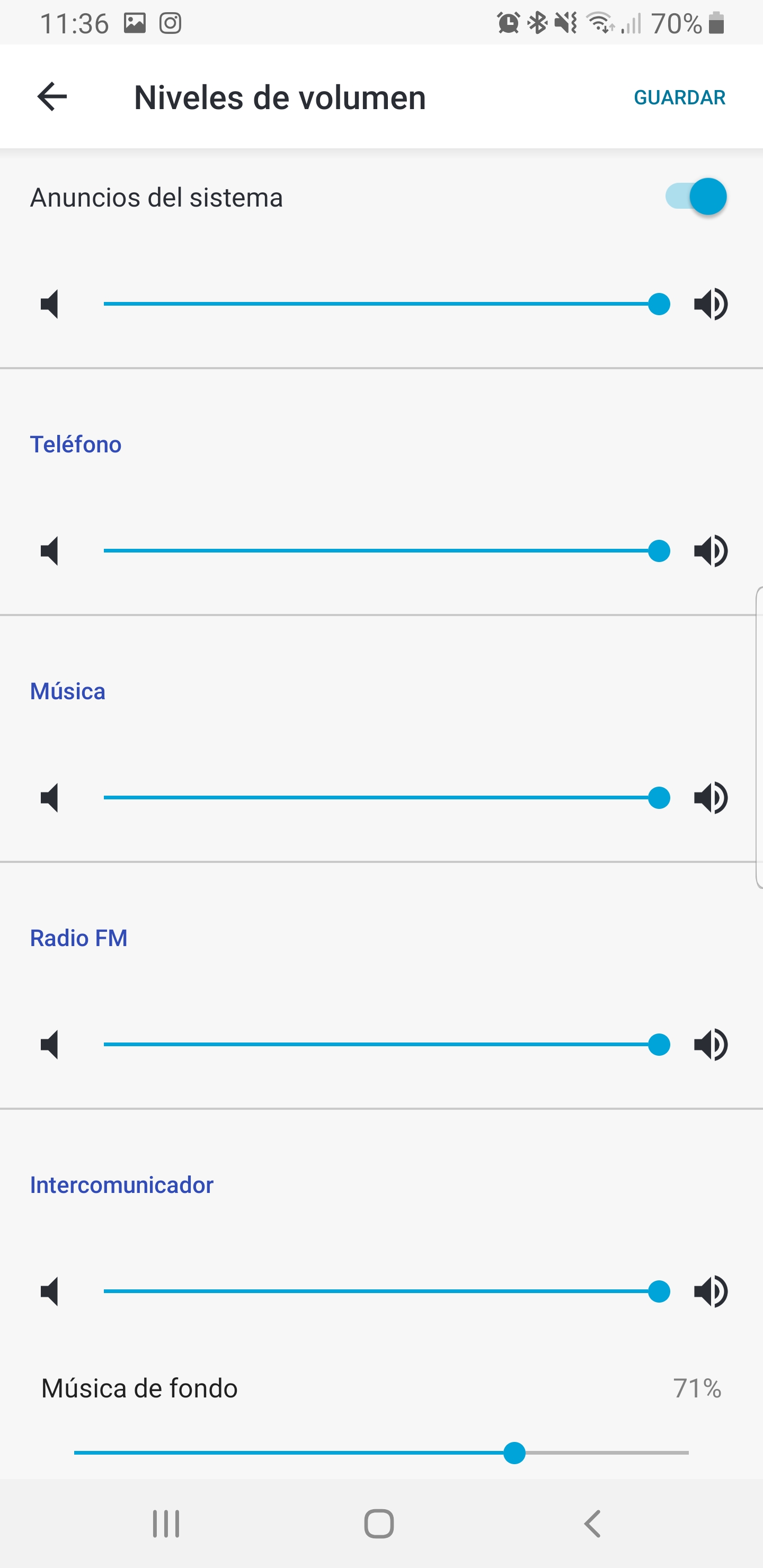Image resolution: width=763 pixels, height=1568 pixels.
Task: Select the Teléfono section label
Action: [76, 444]
